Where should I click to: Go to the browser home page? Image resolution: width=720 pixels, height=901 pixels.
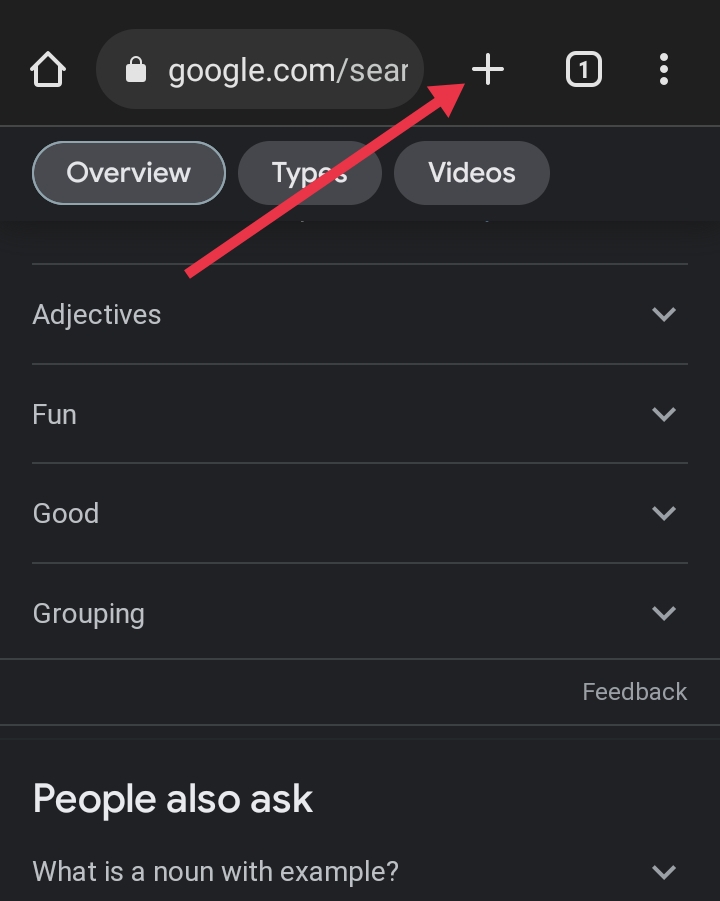point(48,70)
